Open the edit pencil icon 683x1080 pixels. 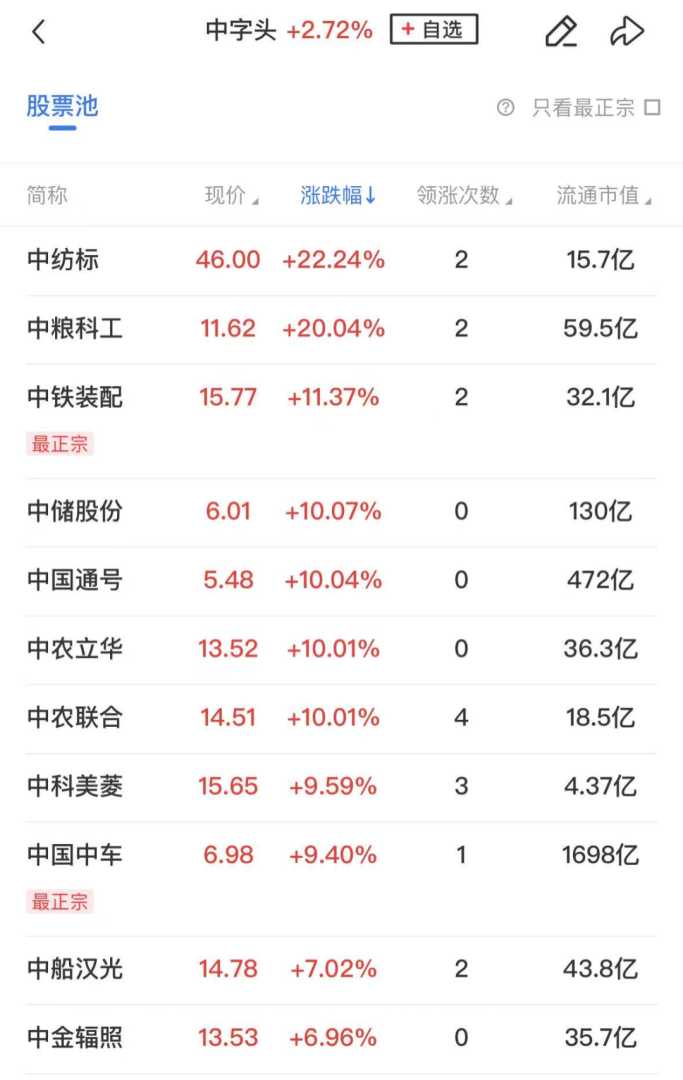pyautogui.click(x=561, y=32)
